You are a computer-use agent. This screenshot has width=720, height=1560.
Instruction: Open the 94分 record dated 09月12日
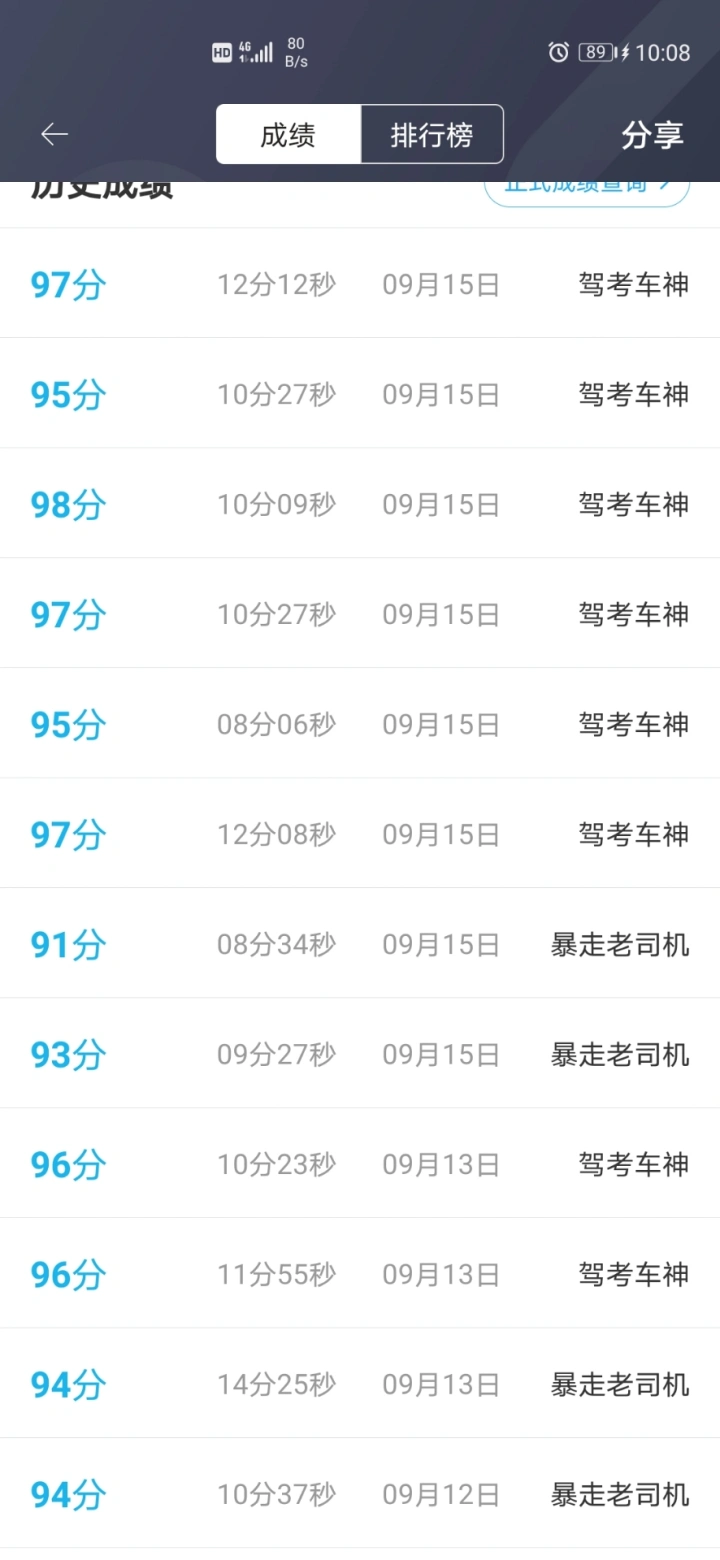click(x=360, y=1494)
